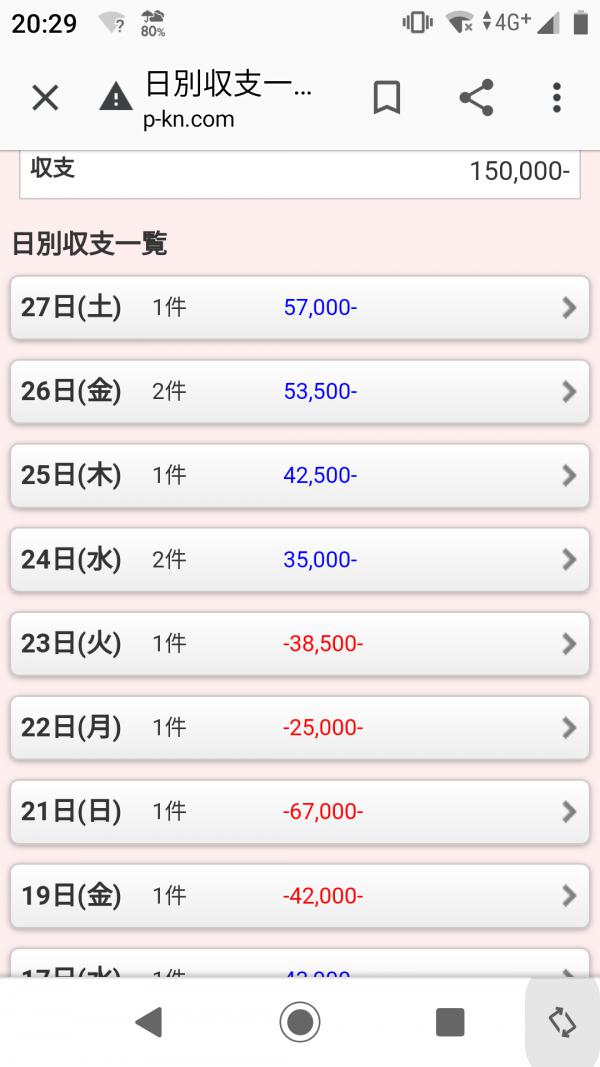The width and height of the screenshot is (600, 1067).
Task: Bookmark this page
Action: pyautogui.click(x=387, y=98)
